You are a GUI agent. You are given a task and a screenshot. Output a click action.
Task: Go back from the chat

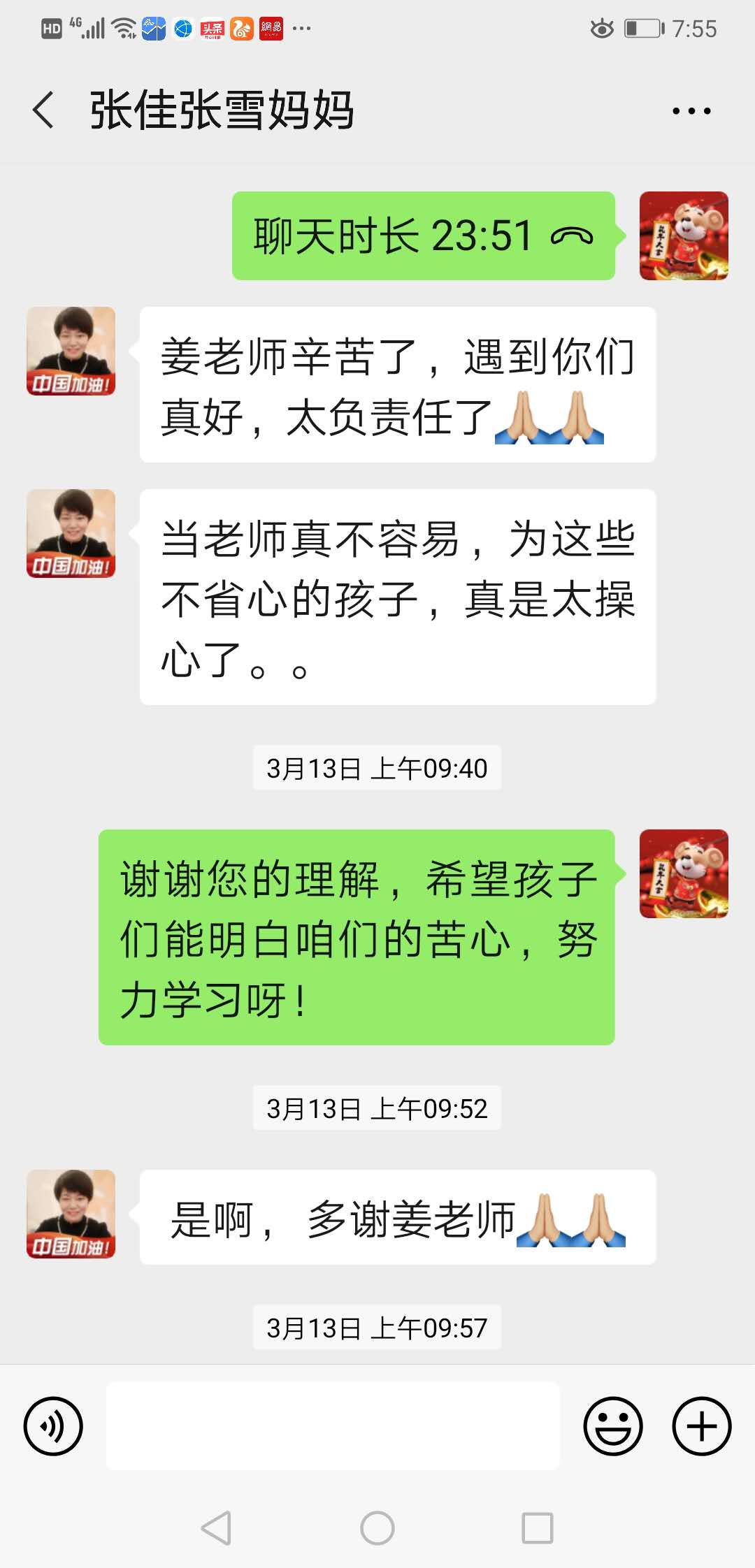43,110
